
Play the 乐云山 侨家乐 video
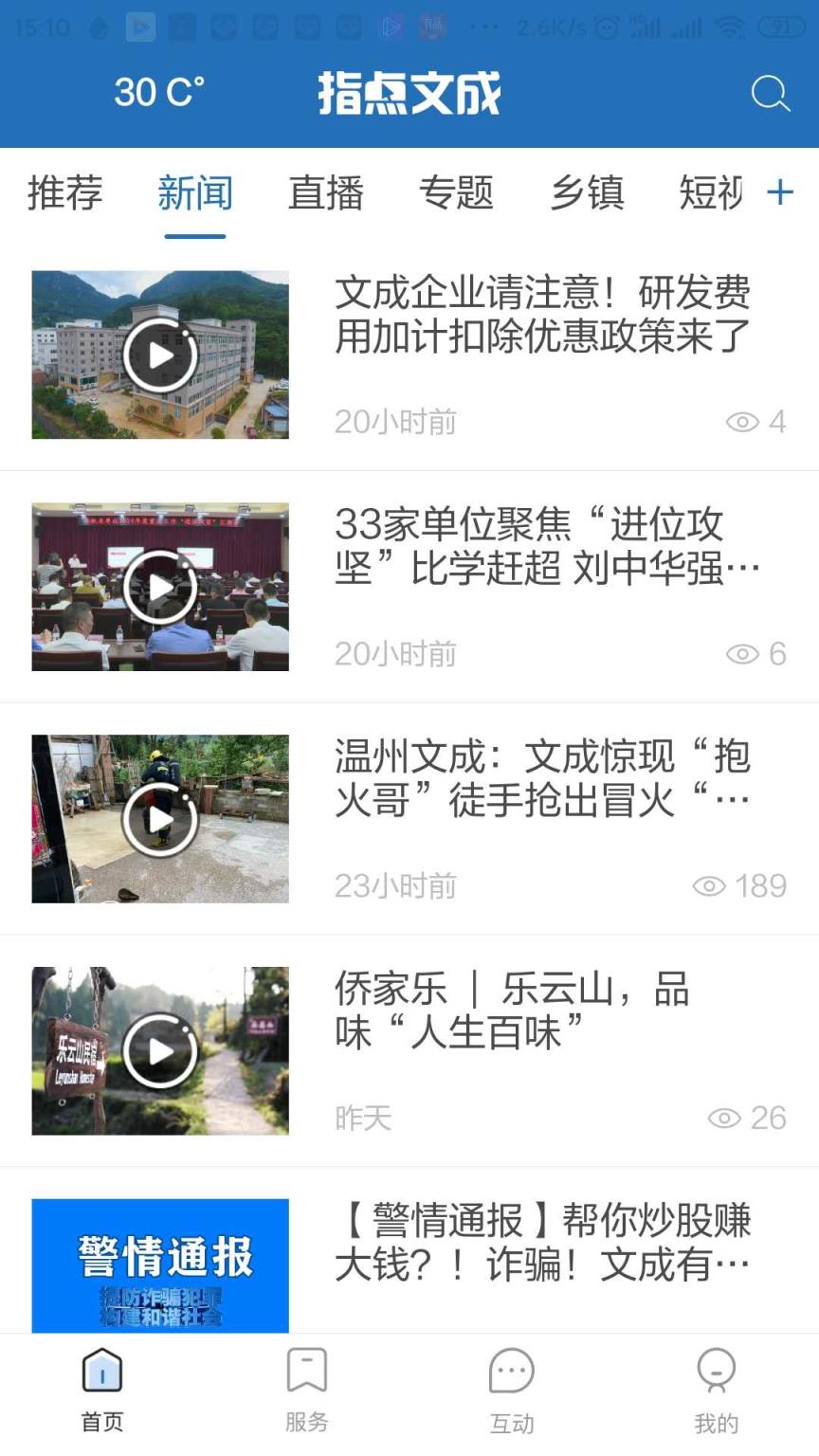tap(160, 1050)
